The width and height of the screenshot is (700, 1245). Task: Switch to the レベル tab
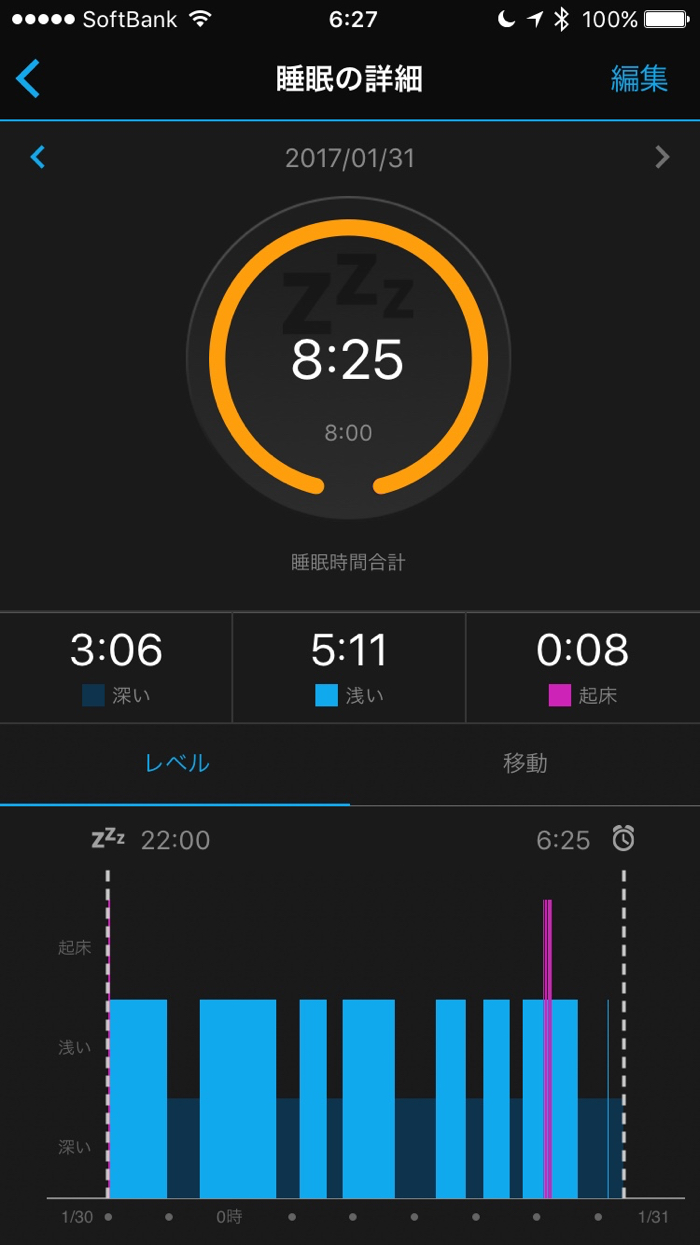tap(176, 764)
